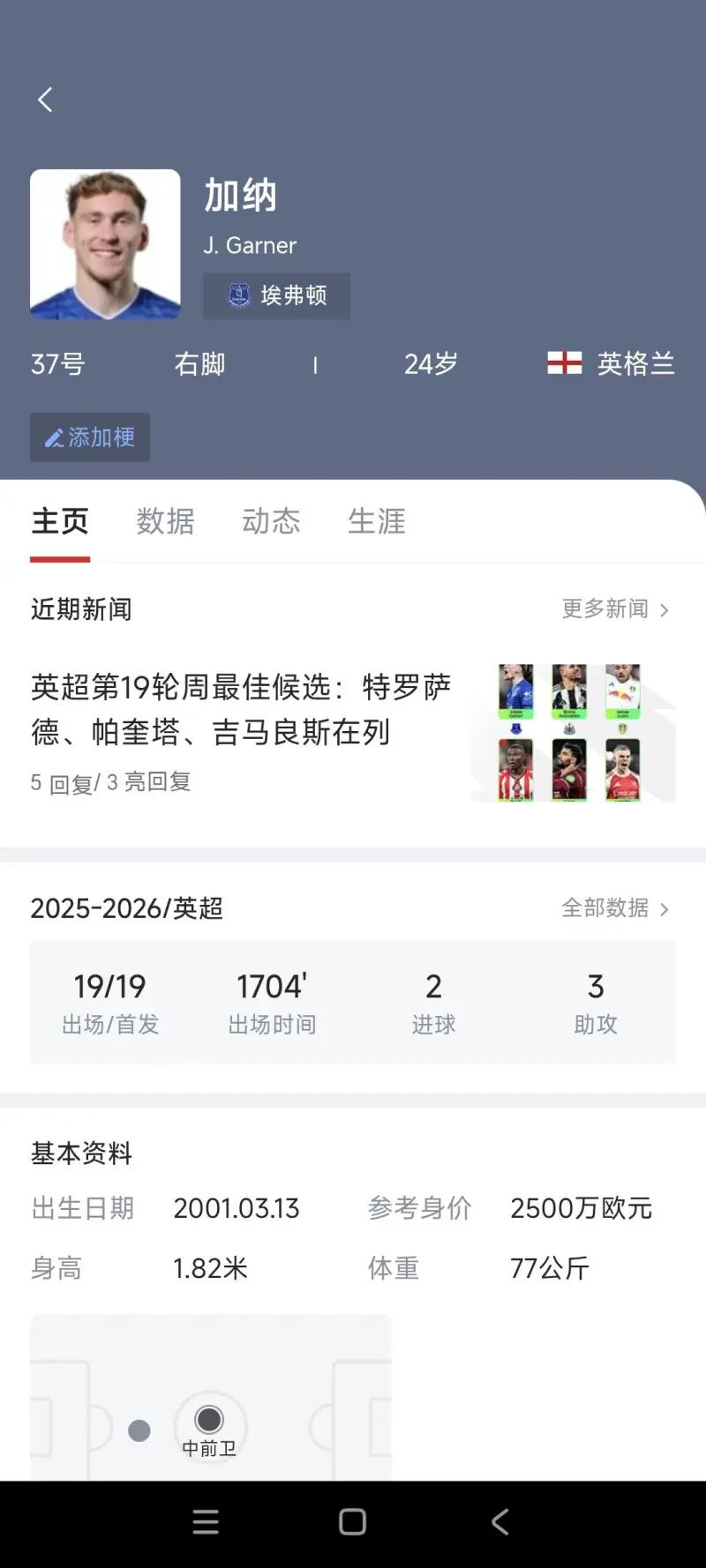Tap the 添加梗 button
The width and height of the screenshot is (706, 1568).
coord(90,437)
